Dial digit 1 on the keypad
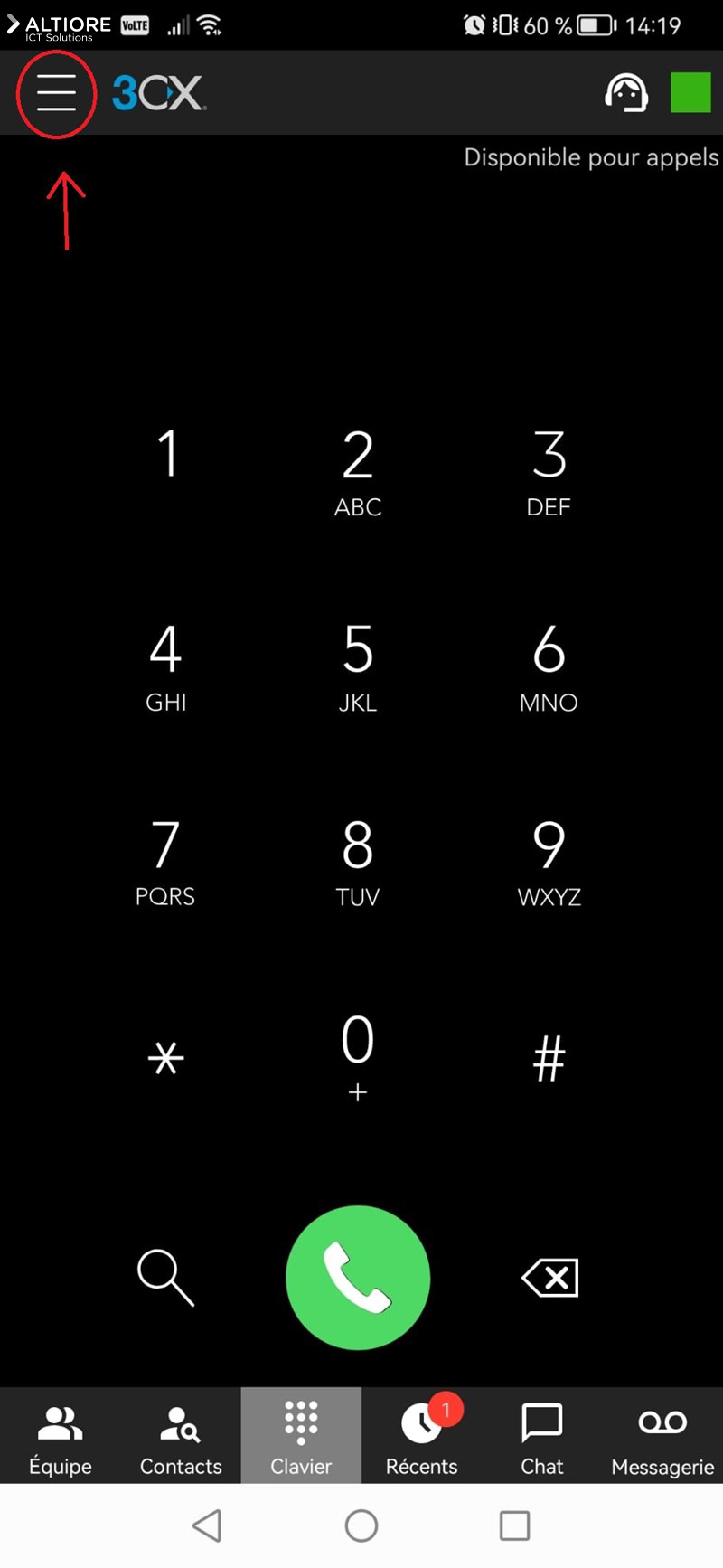 point(167,454)
